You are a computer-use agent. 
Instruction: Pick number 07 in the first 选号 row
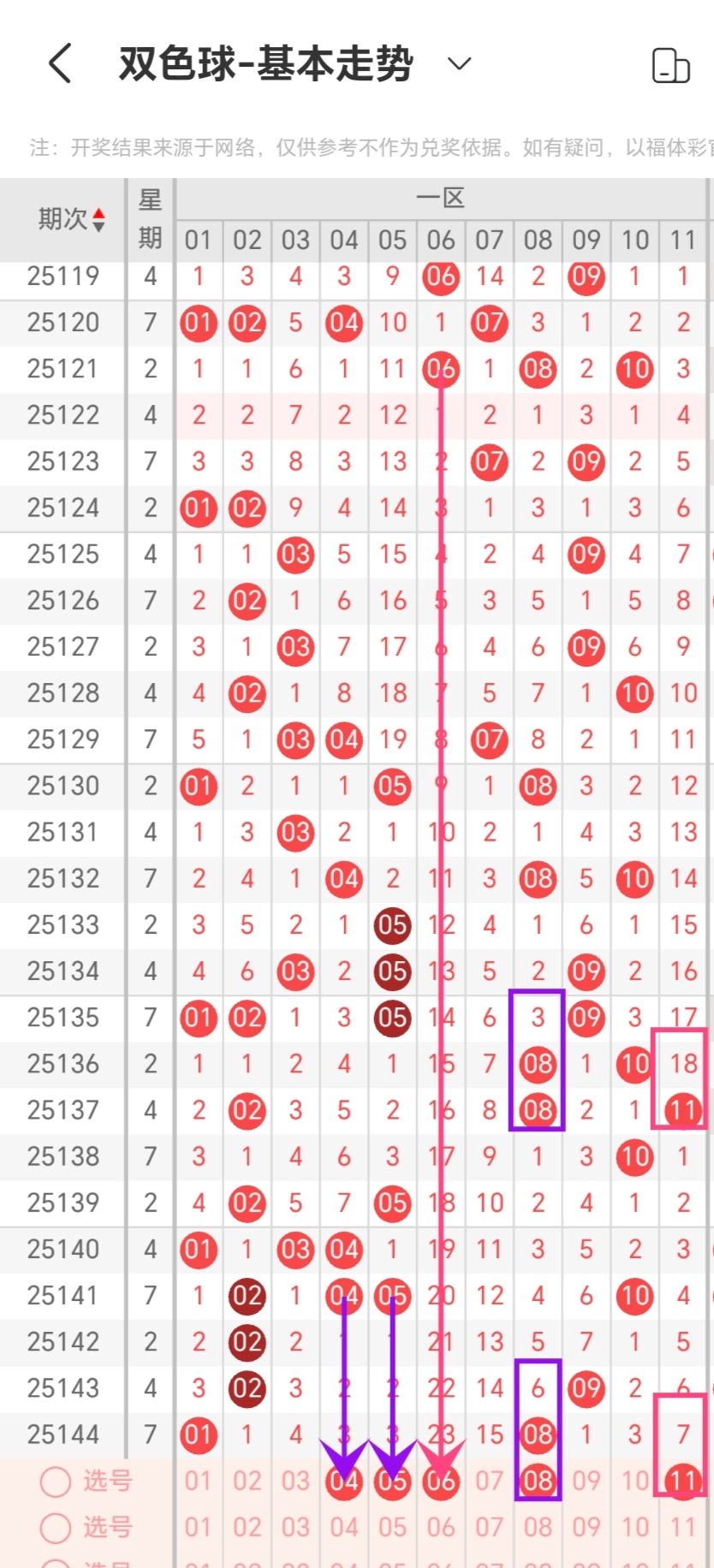(489, 1482)
